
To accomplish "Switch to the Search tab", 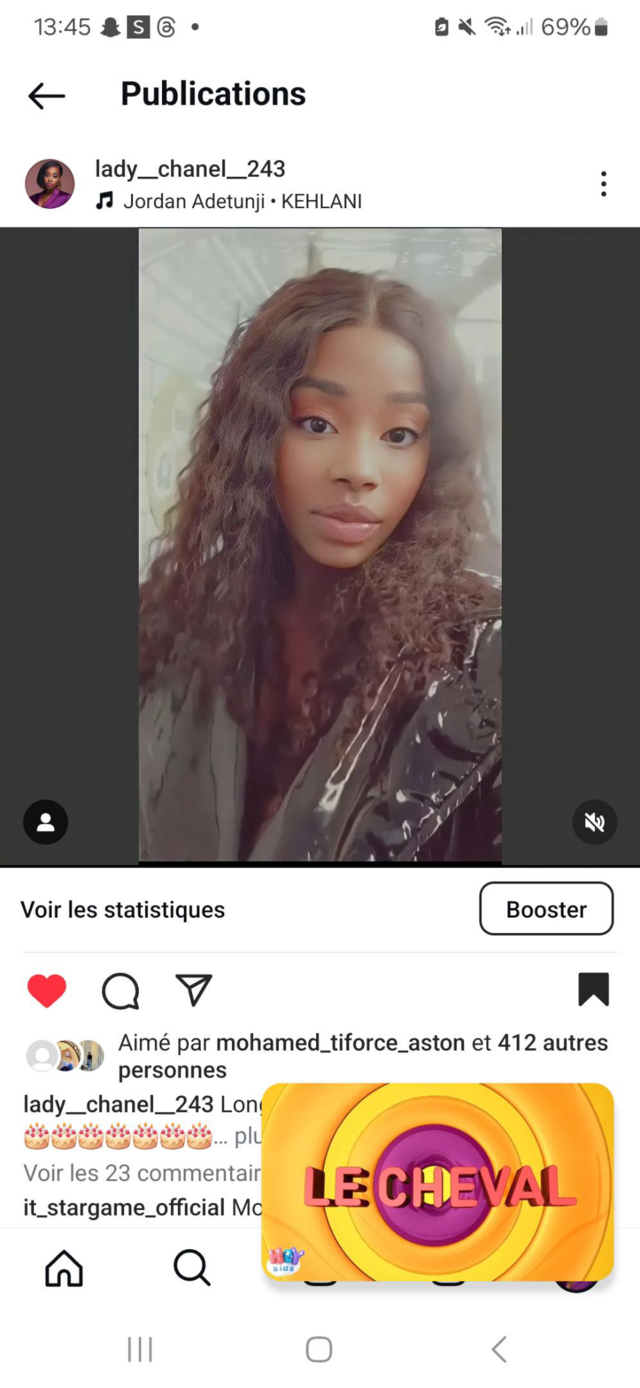I will pos(191,1268).
